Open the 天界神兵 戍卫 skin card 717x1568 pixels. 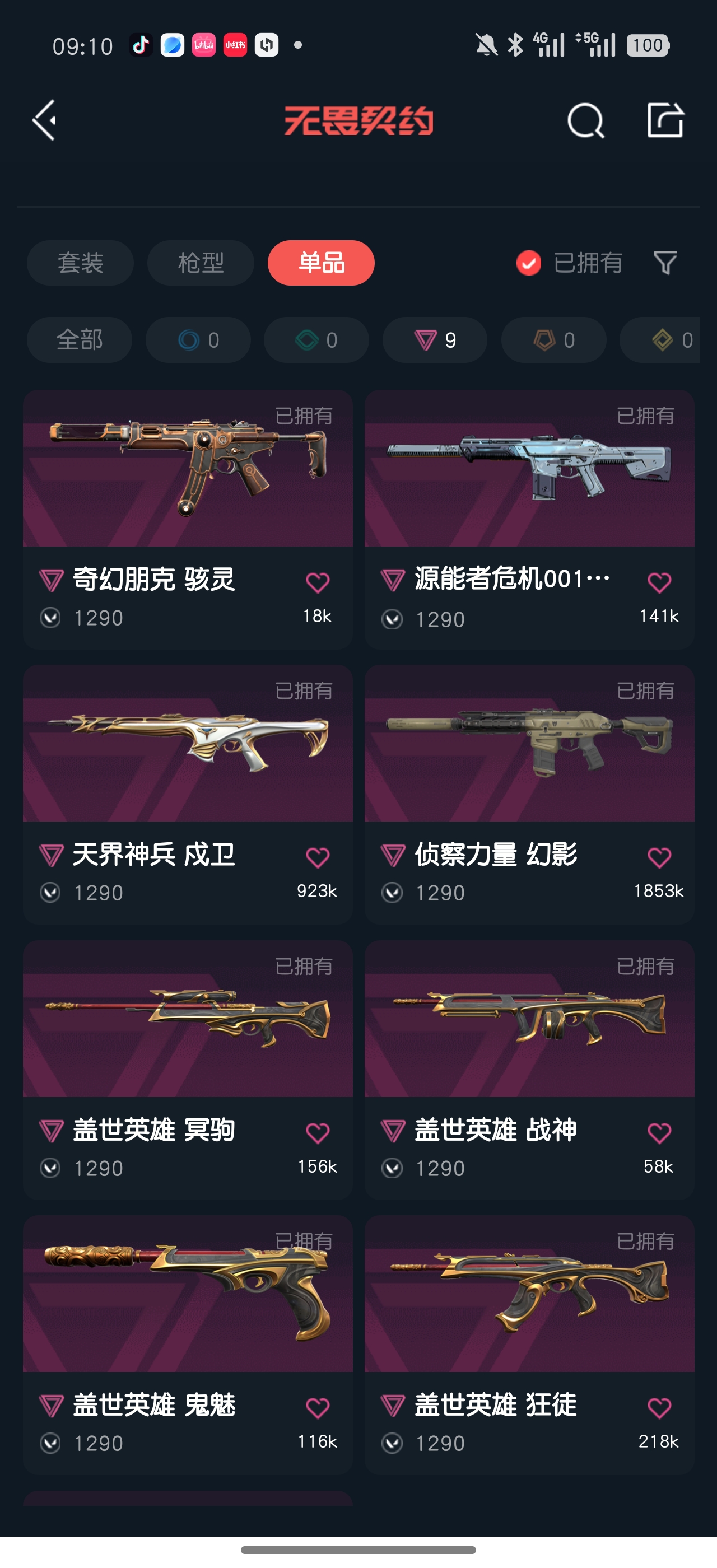click(x=188, y=744)
